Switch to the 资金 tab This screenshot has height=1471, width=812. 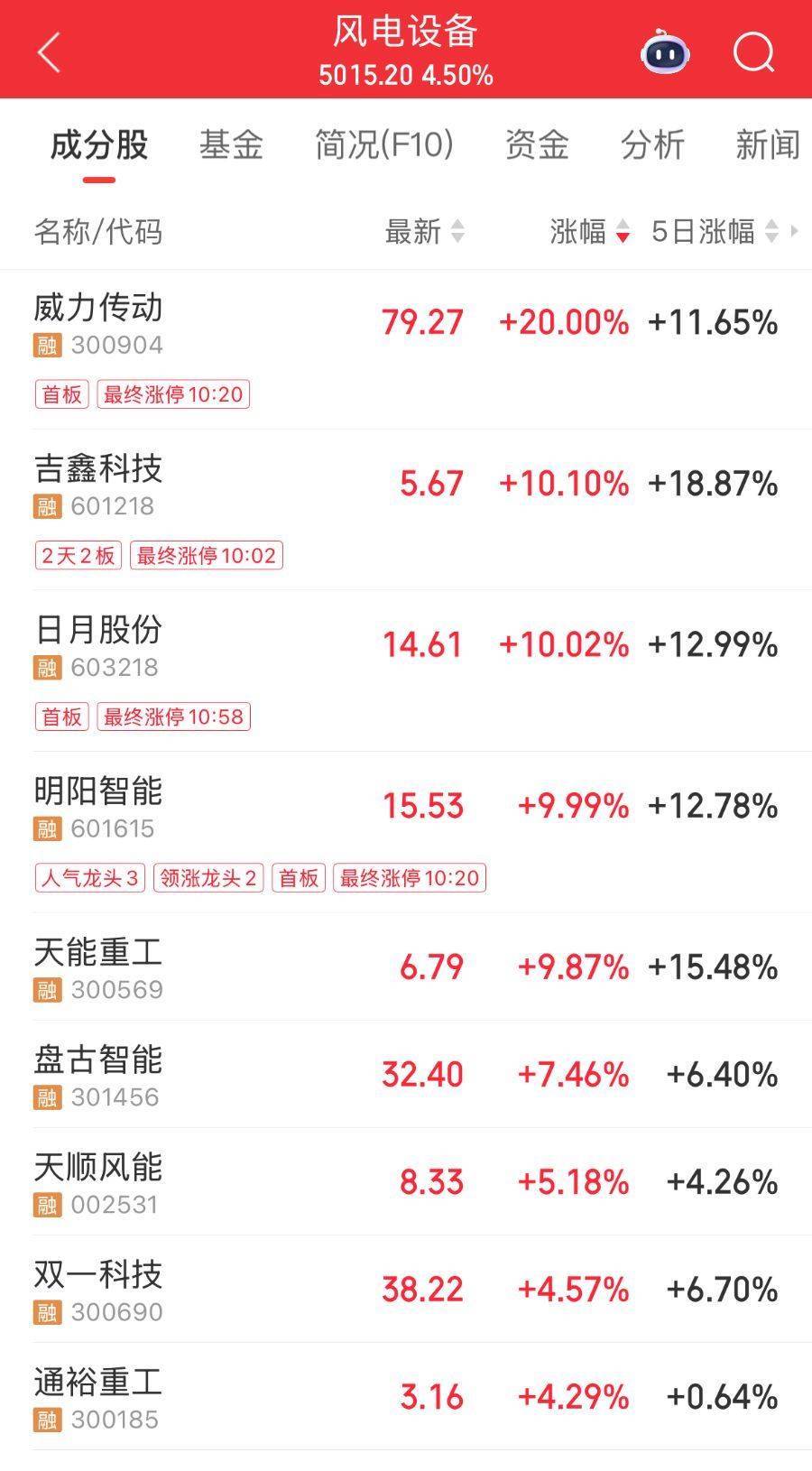tap(537, 144)
